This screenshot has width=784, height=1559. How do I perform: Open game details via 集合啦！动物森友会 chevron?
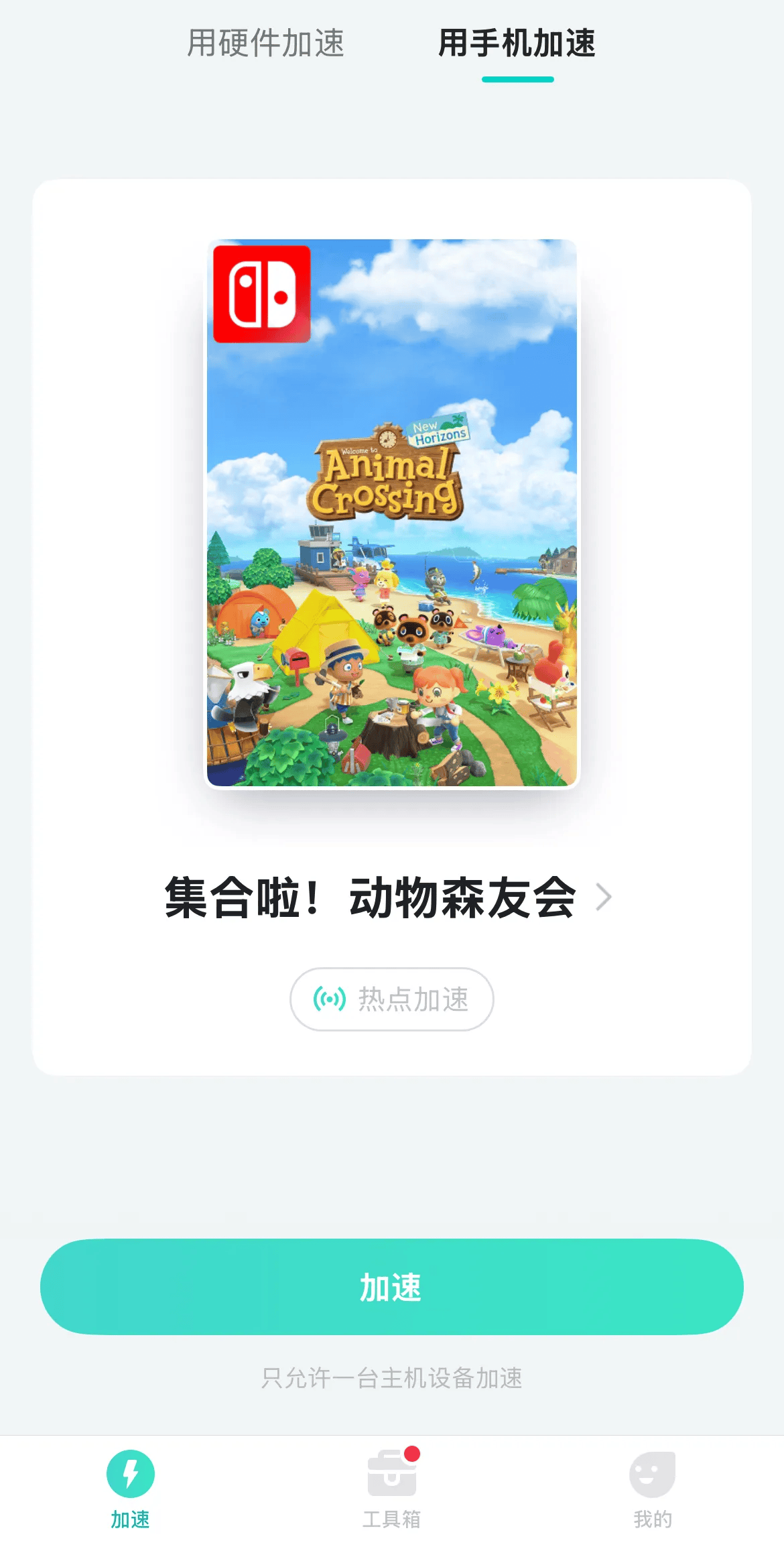(604, 897)
